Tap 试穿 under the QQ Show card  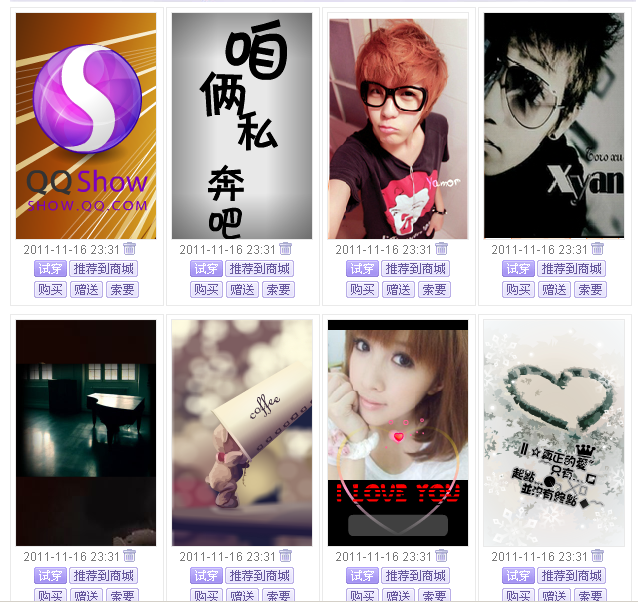pos(50,269)
